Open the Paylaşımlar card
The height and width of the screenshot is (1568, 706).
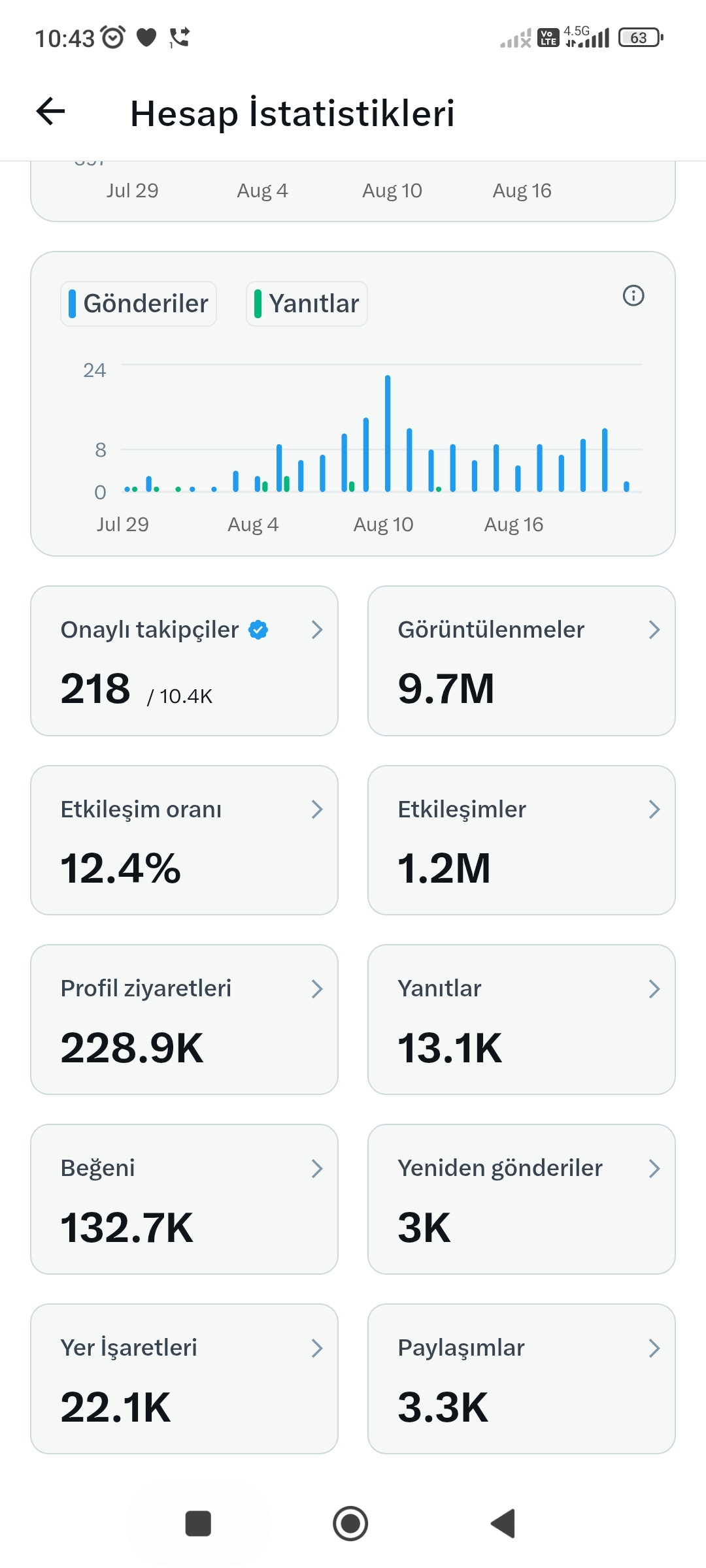coord(522,1379)
